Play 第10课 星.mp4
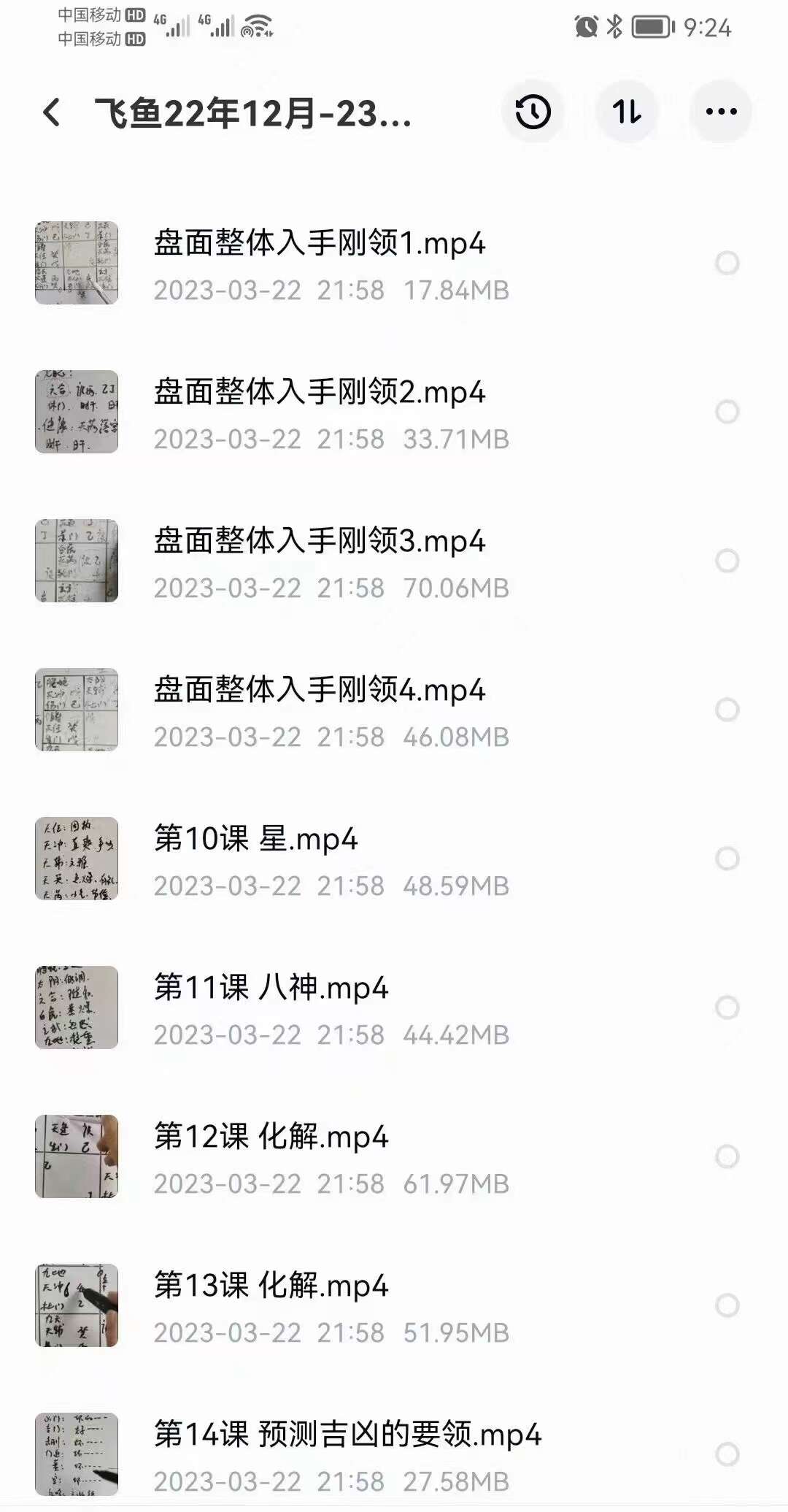Viewport: 788px width, 1512px height. [255, 840]
